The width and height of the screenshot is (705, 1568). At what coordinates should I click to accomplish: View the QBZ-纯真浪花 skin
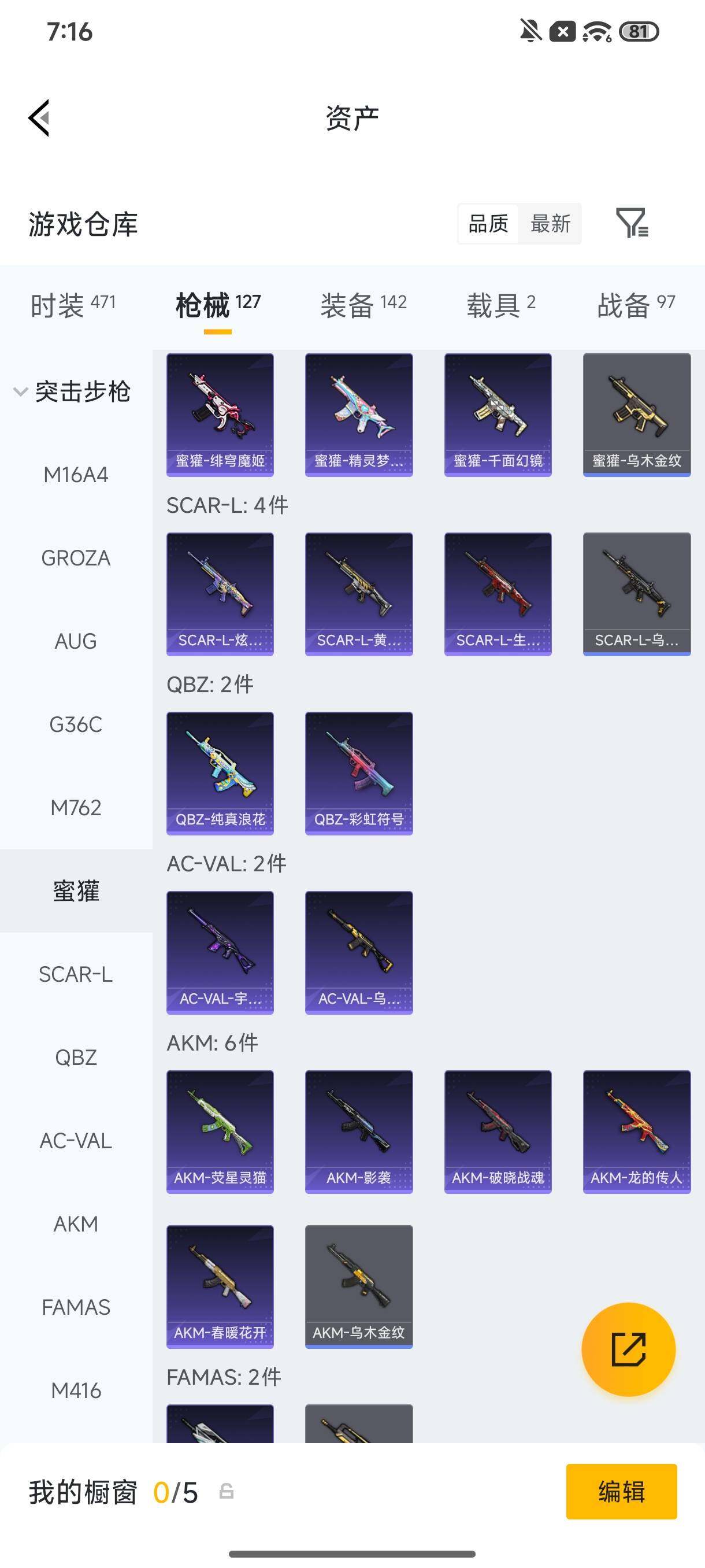coord(220,773)
